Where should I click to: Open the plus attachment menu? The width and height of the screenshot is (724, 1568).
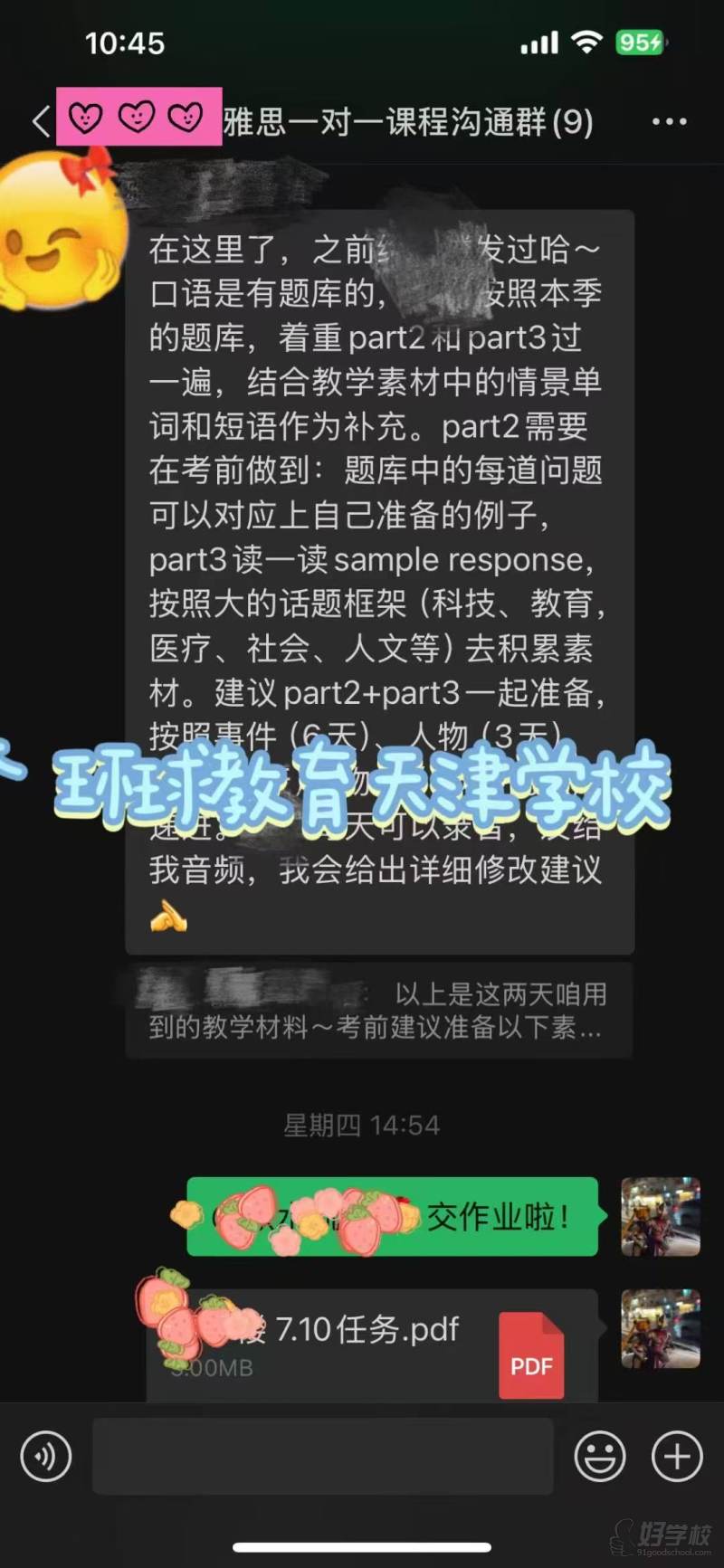[x=677, y=1456]
